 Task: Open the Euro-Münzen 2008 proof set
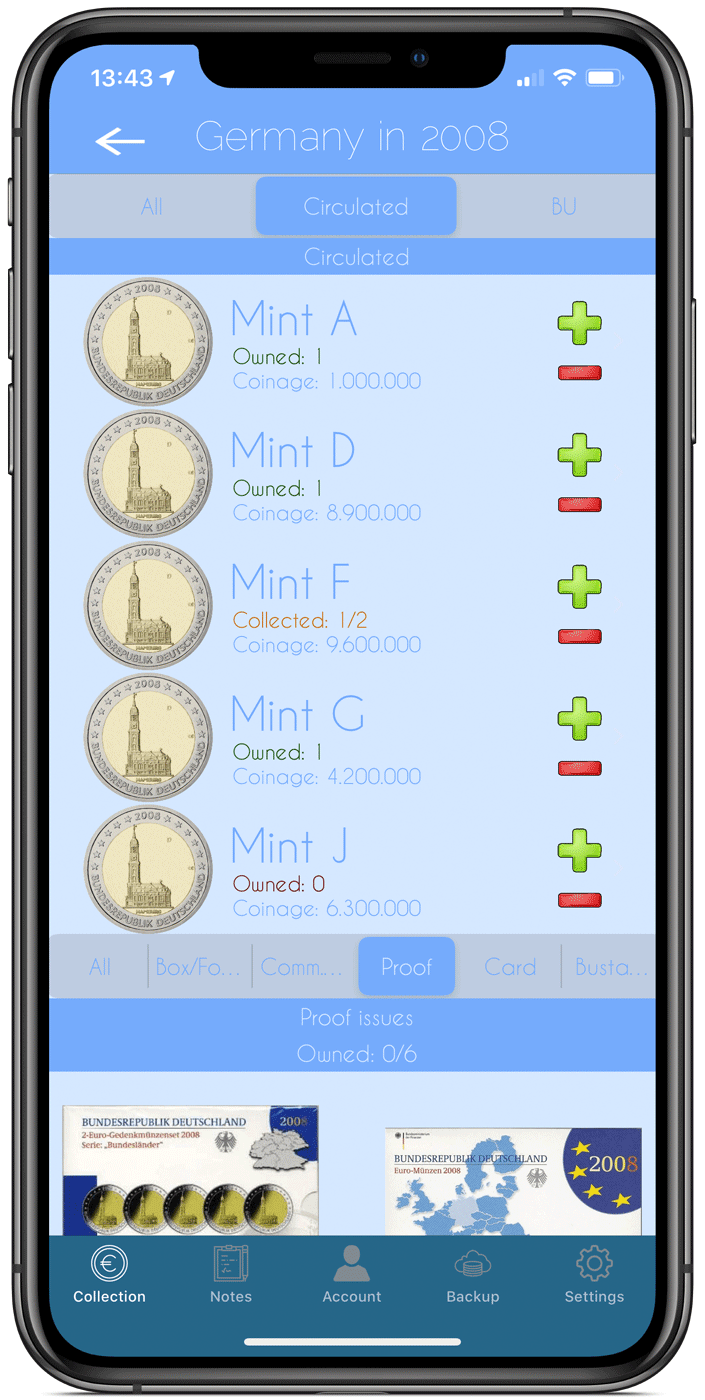point(513,1182)
